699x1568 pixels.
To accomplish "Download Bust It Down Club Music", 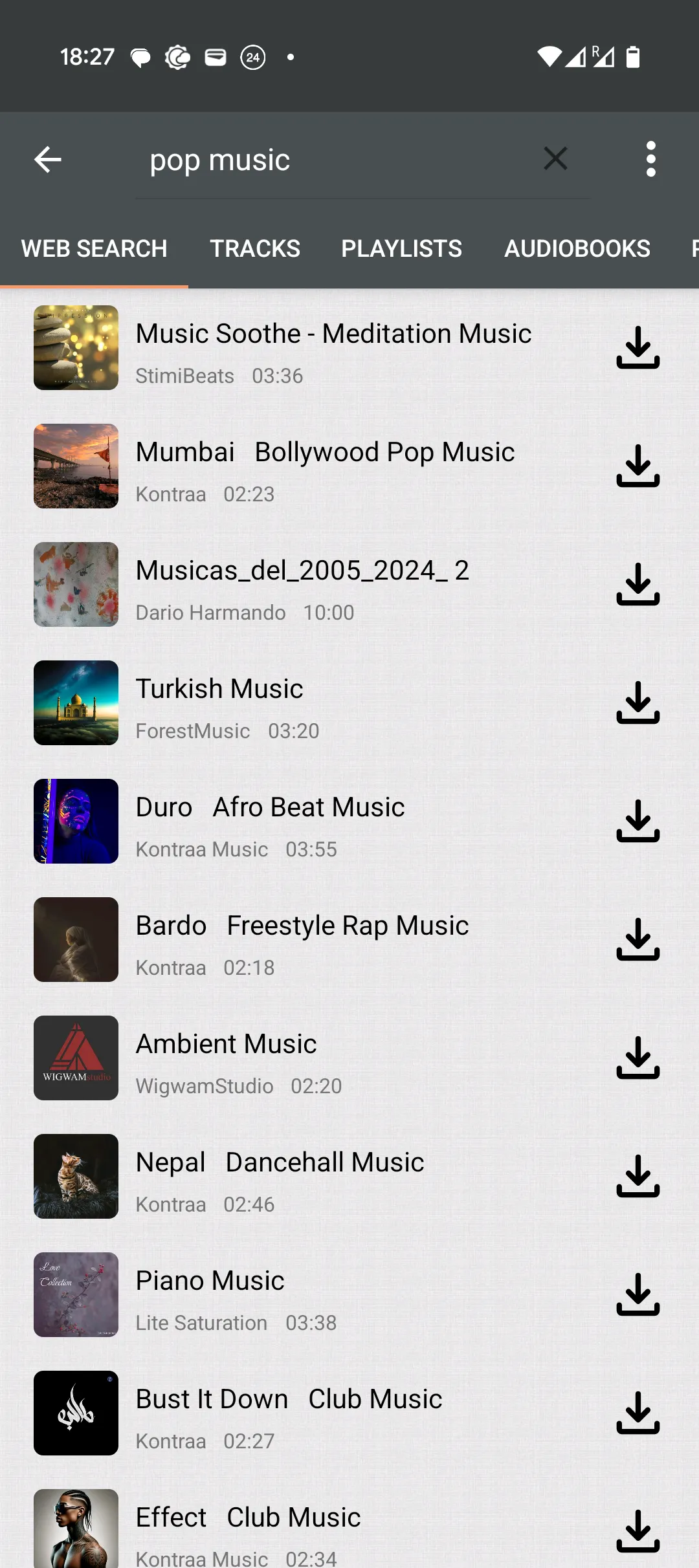I will point(638,1413).
